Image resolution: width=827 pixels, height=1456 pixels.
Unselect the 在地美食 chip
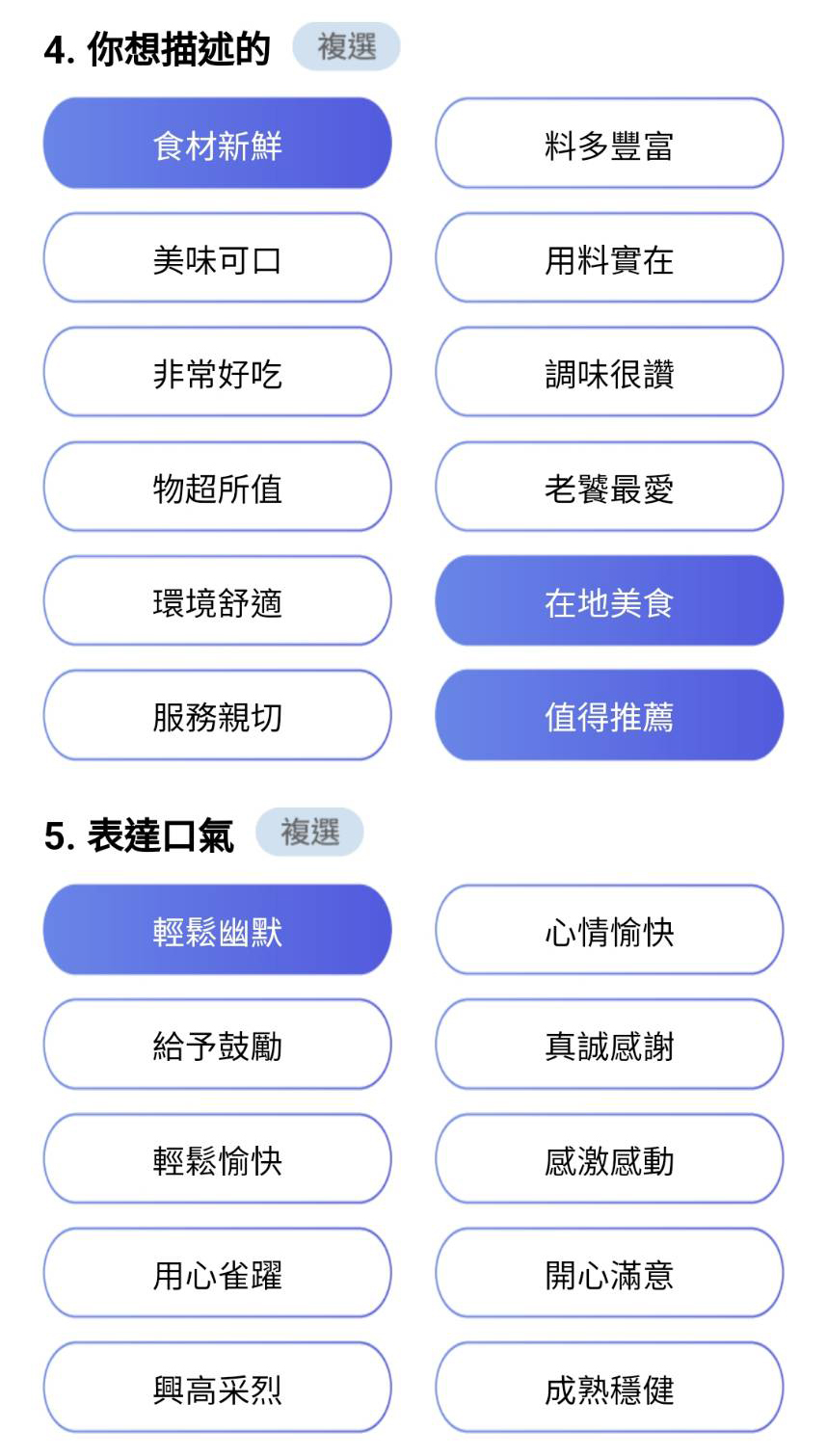coord(609,601)
